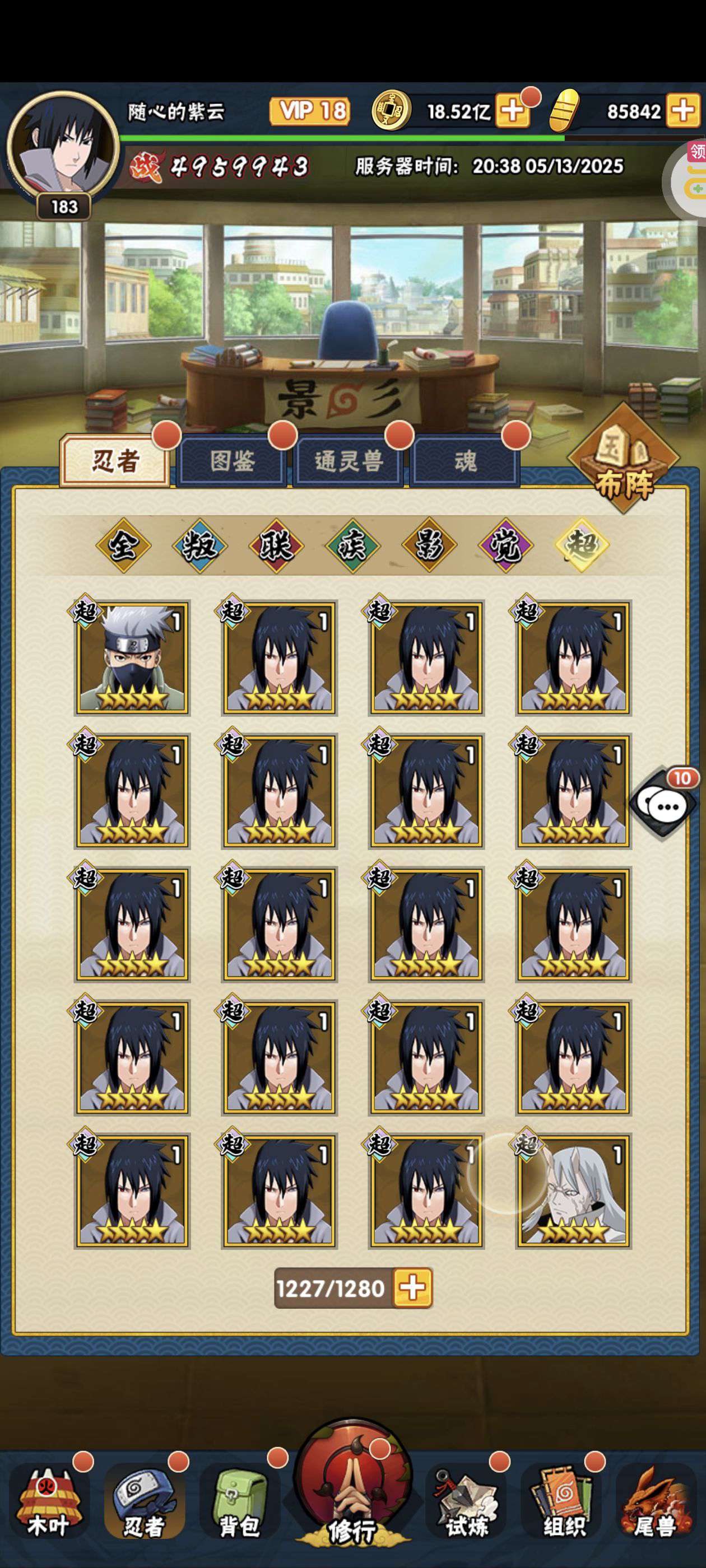Filter ninjas by 影

pyautogui.click(x=429, y=545)
